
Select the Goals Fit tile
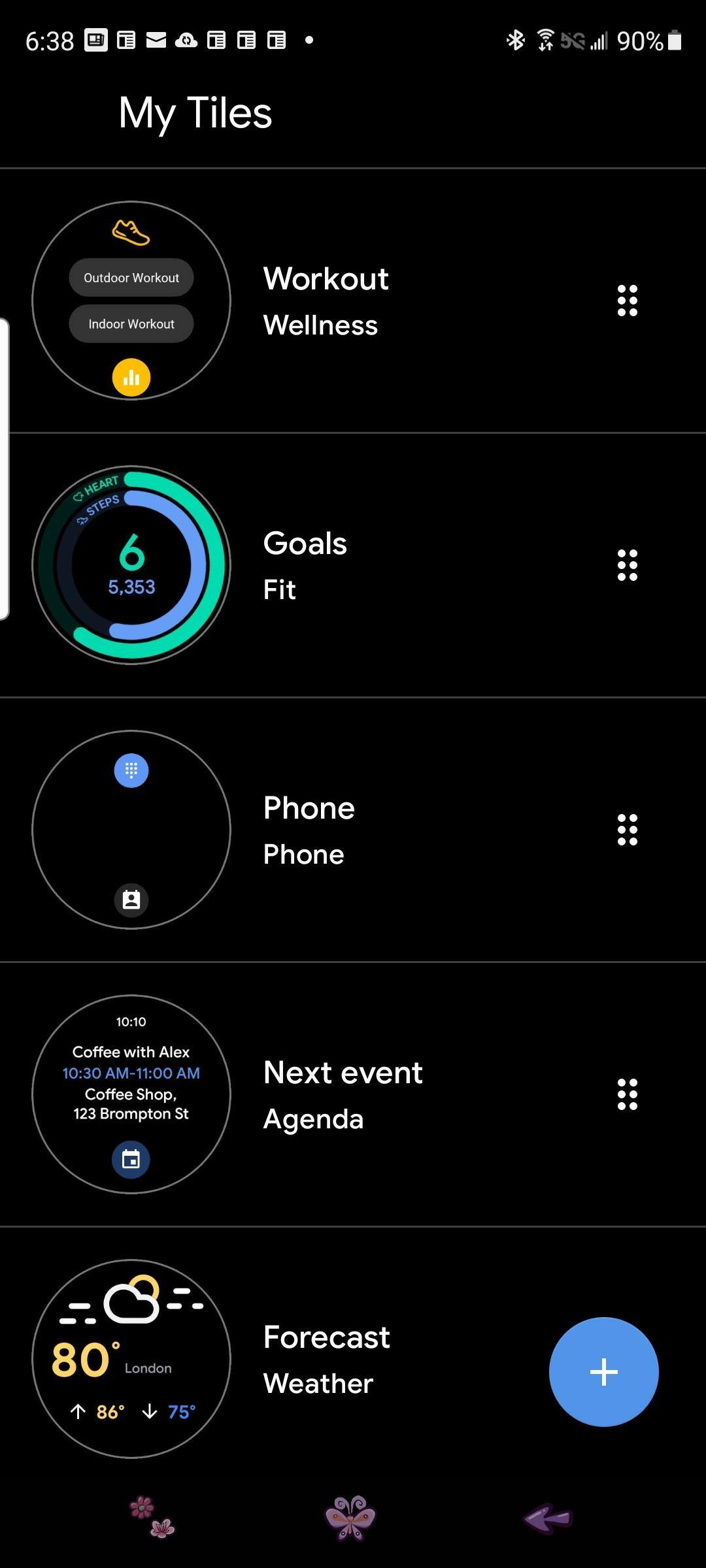click(x=305, y=566)
